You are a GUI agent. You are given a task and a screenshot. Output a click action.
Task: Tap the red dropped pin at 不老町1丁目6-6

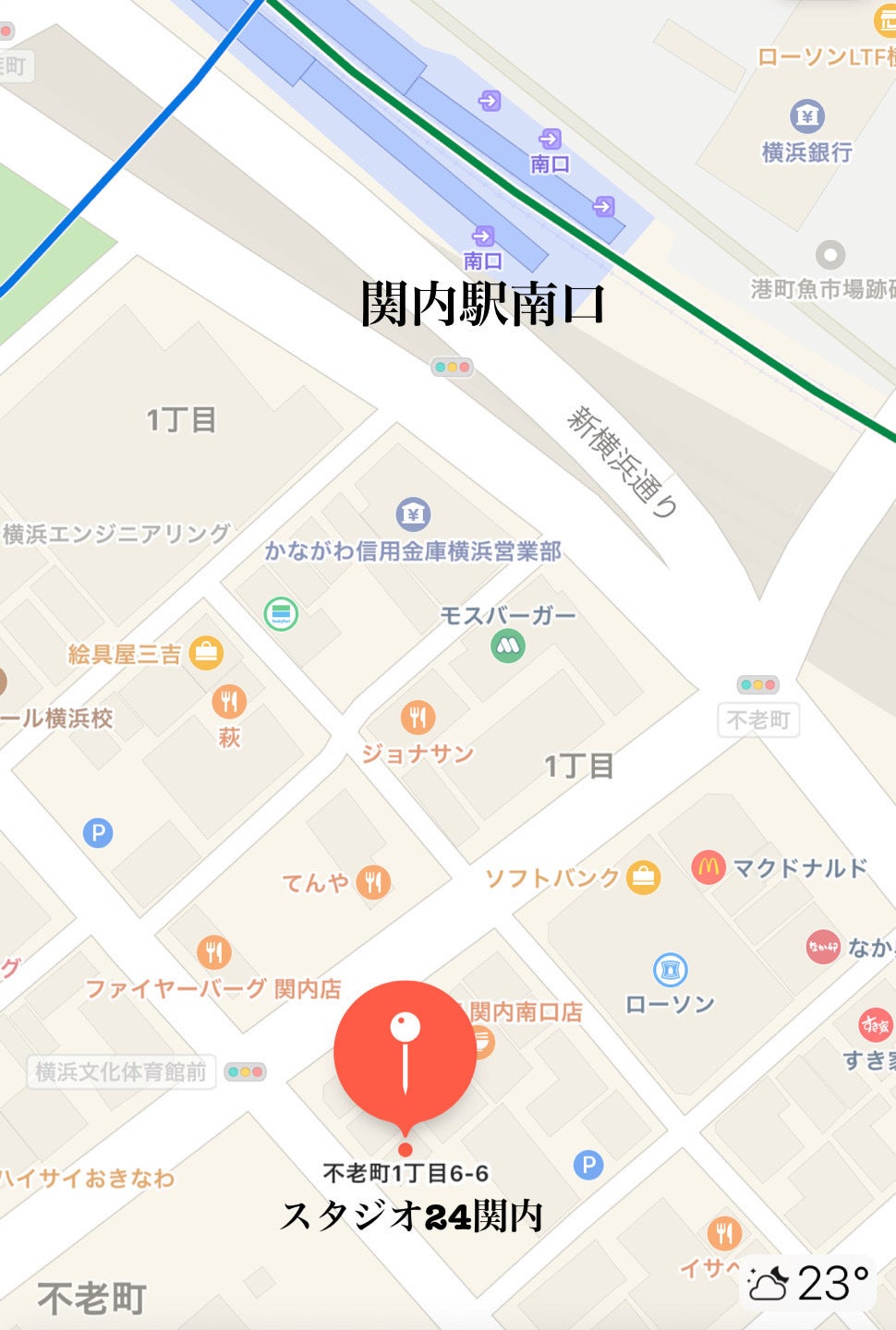click(405, 1053)
